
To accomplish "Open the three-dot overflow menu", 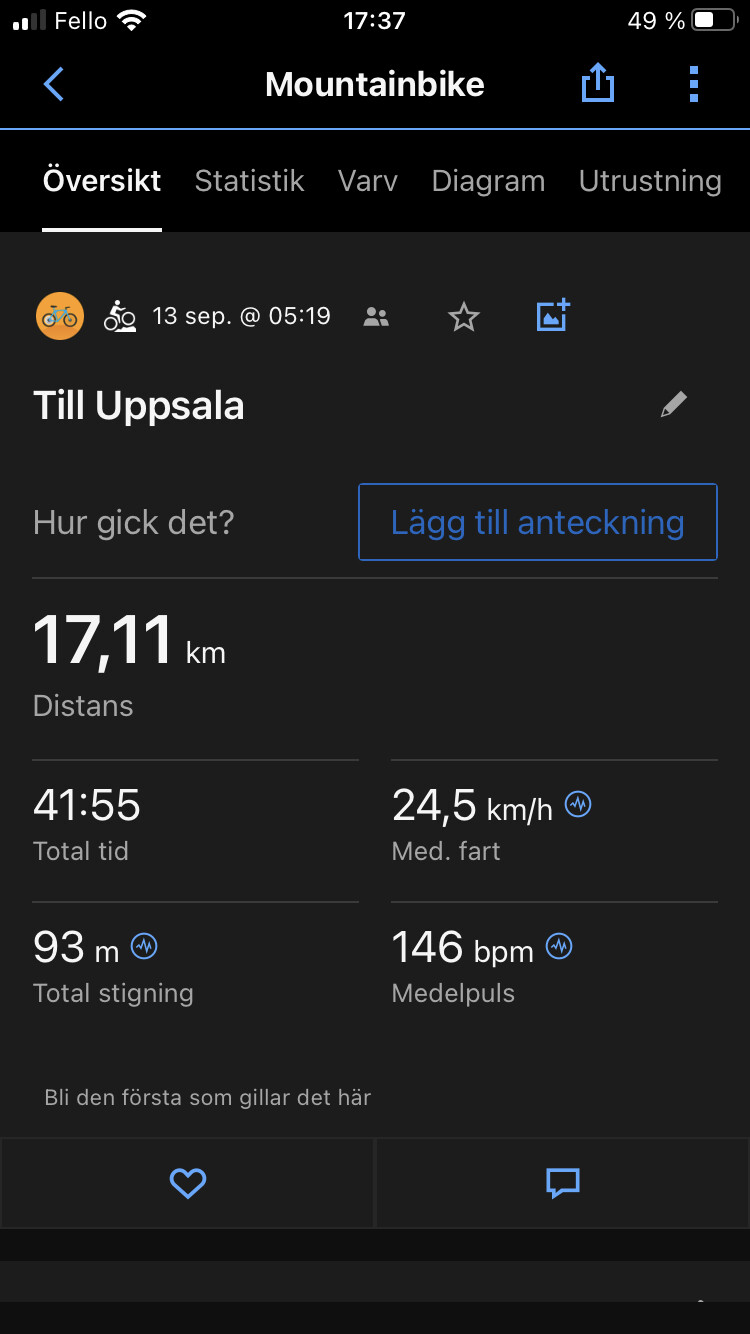I will (x=694, y=85).
